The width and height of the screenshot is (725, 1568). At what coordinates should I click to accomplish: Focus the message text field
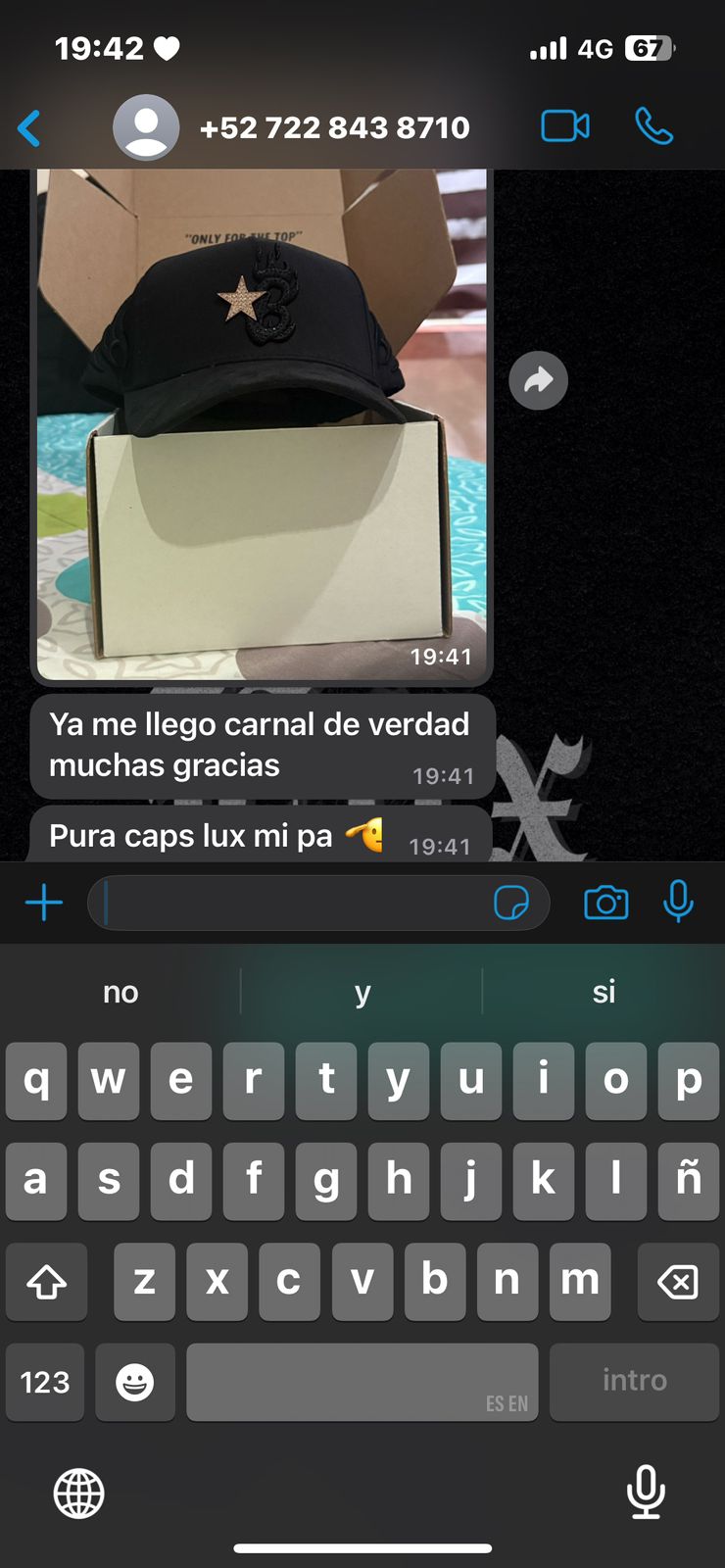(x=294, y=903)
